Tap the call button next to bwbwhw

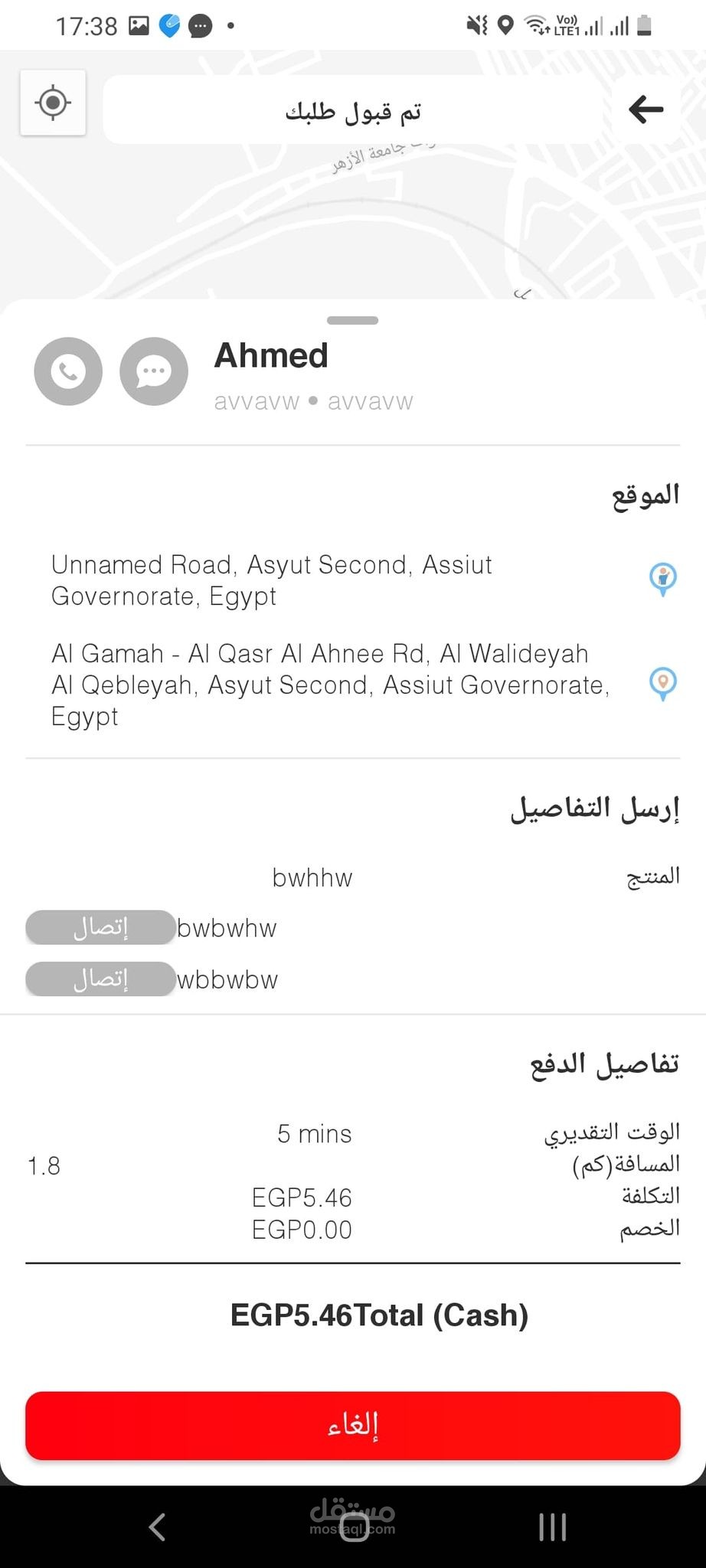coord(100,928)
